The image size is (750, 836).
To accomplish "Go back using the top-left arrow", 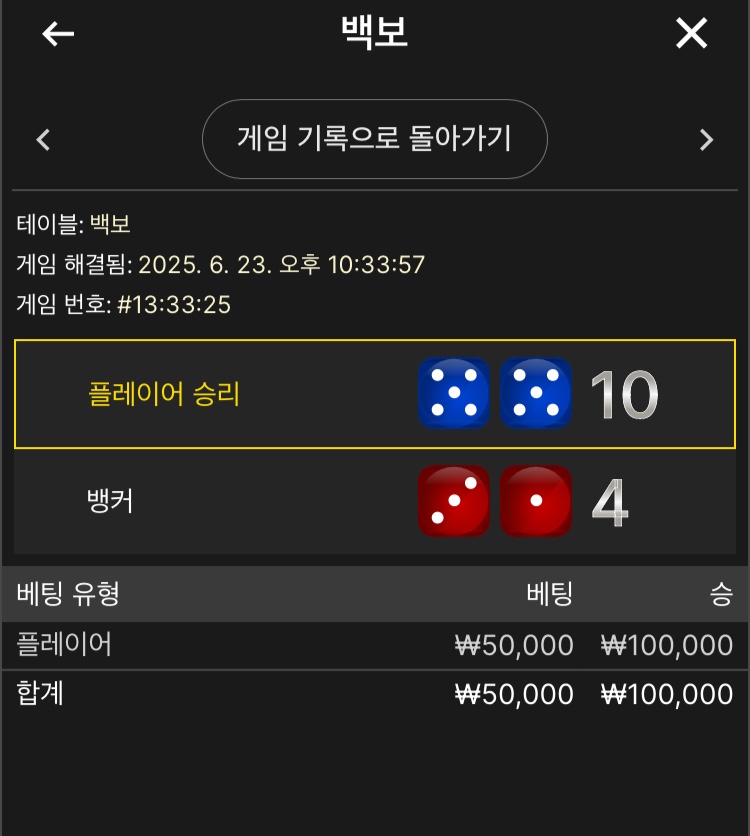I will pos(58,34).
